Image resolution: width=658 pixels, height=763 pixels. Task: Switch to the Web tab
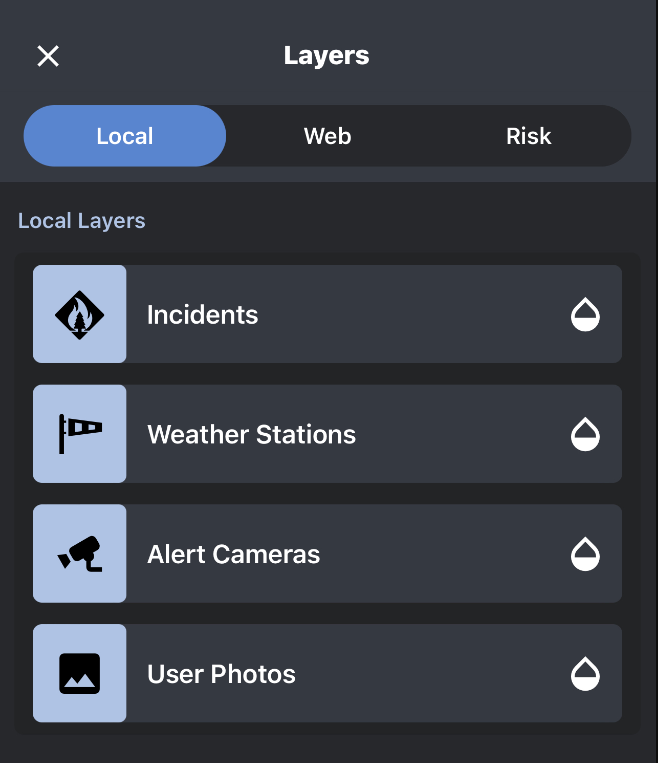(327, 136)
